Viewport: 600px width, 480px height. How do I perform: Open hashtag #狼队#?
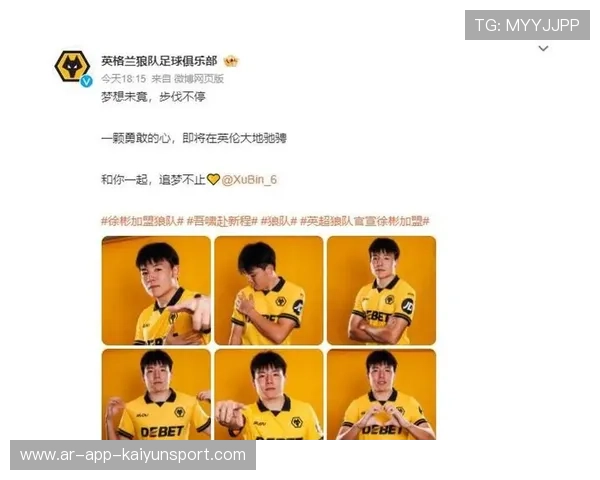pyautogui.click(x=279, y=220)
